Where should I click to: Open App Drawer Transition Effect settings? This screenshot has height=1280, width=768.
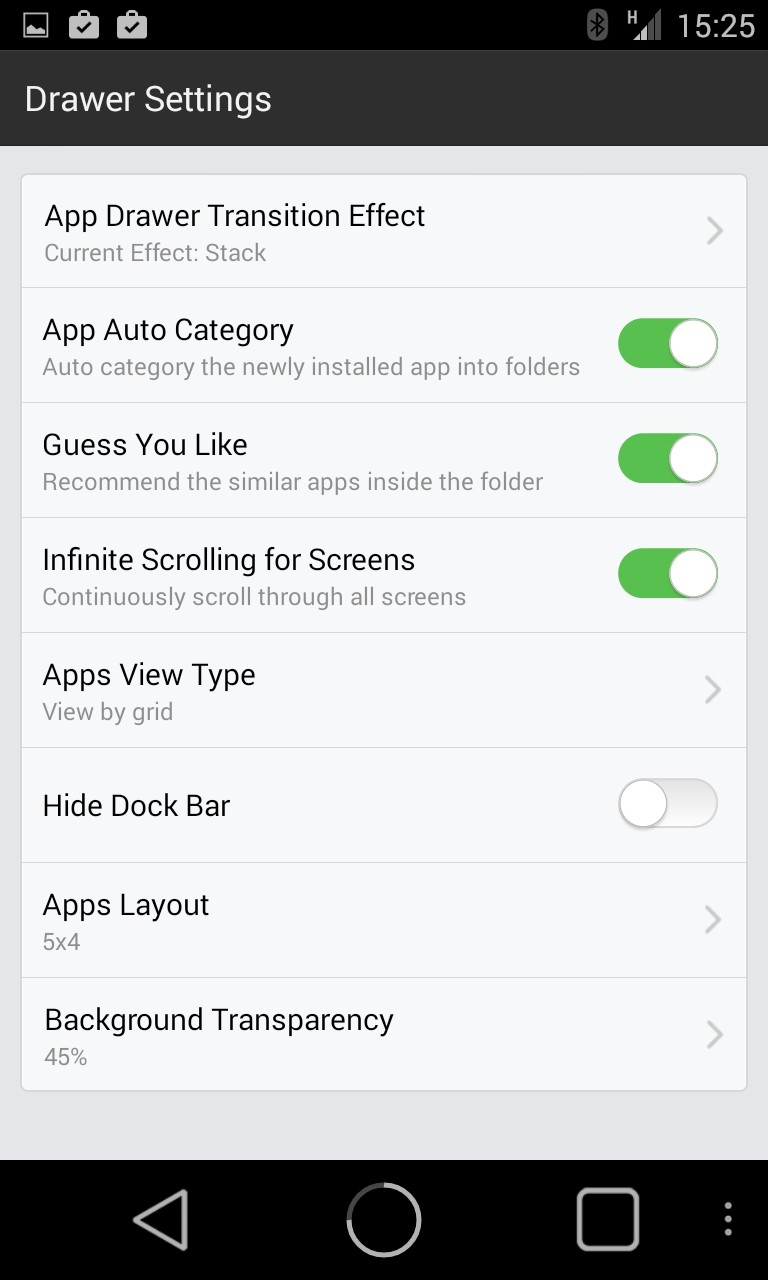pos(384,231)
